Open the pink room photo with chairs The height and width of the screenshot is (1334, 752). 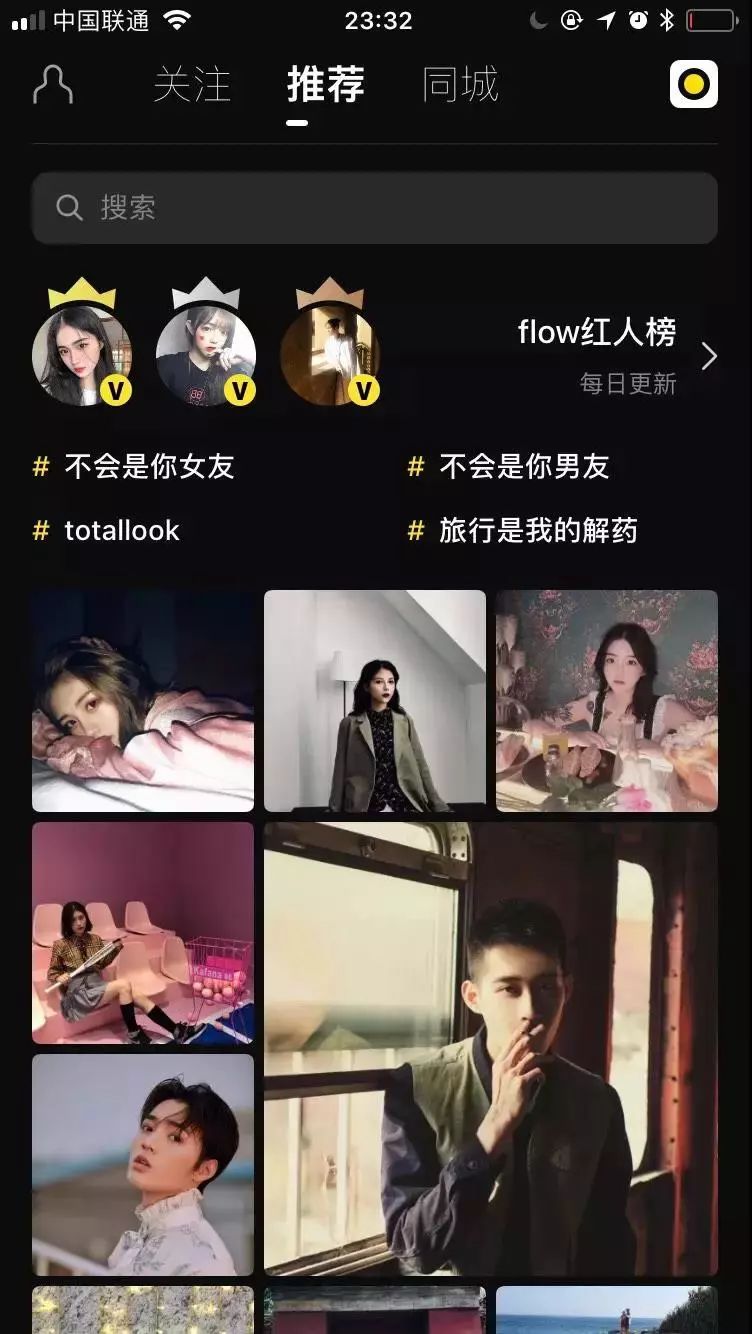(143, 932)
